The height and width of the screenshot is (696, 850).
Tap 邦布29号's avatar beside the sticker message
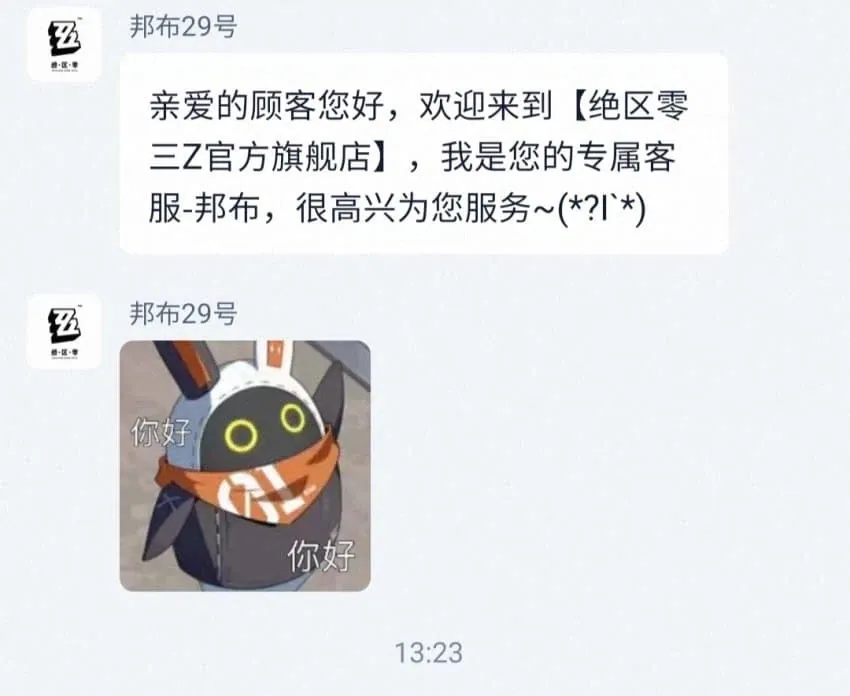[x=64, y=332]
